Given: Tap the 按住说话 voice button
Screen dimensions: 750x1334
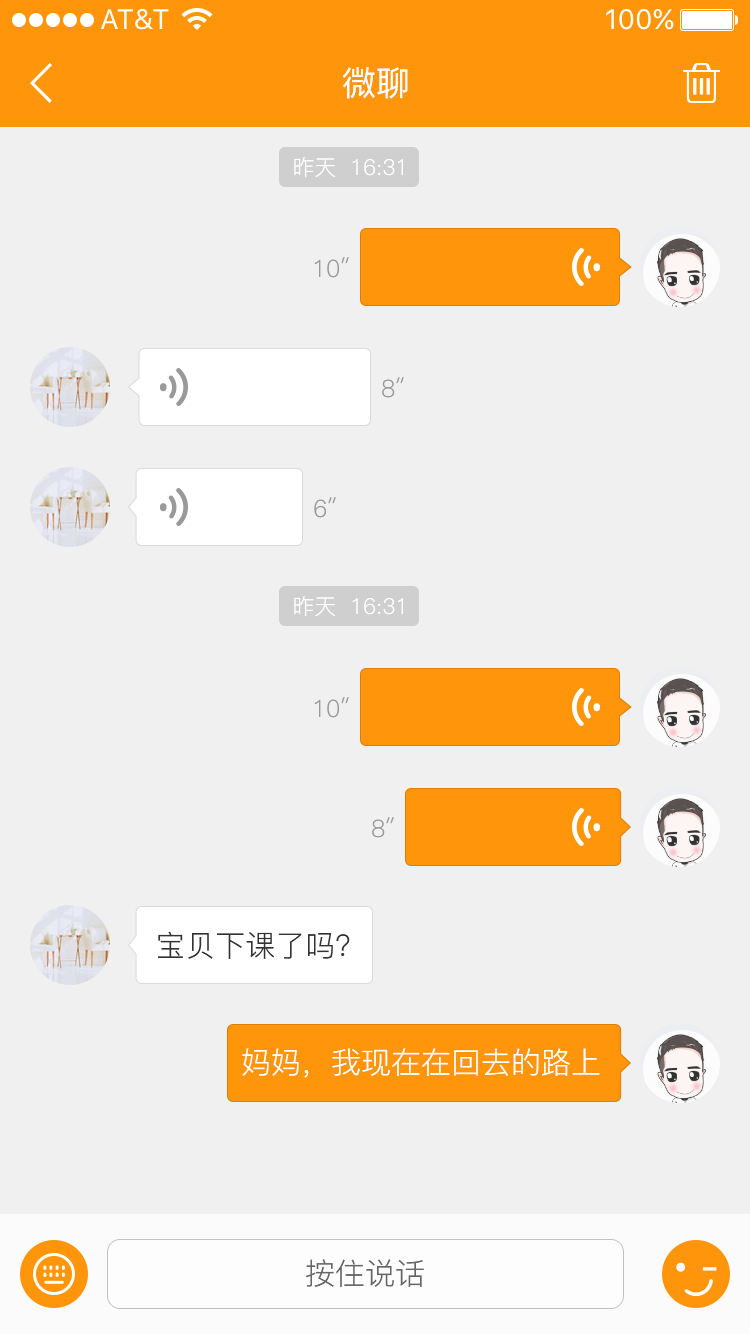Looking at the screenshot, I should (365, 1273).
